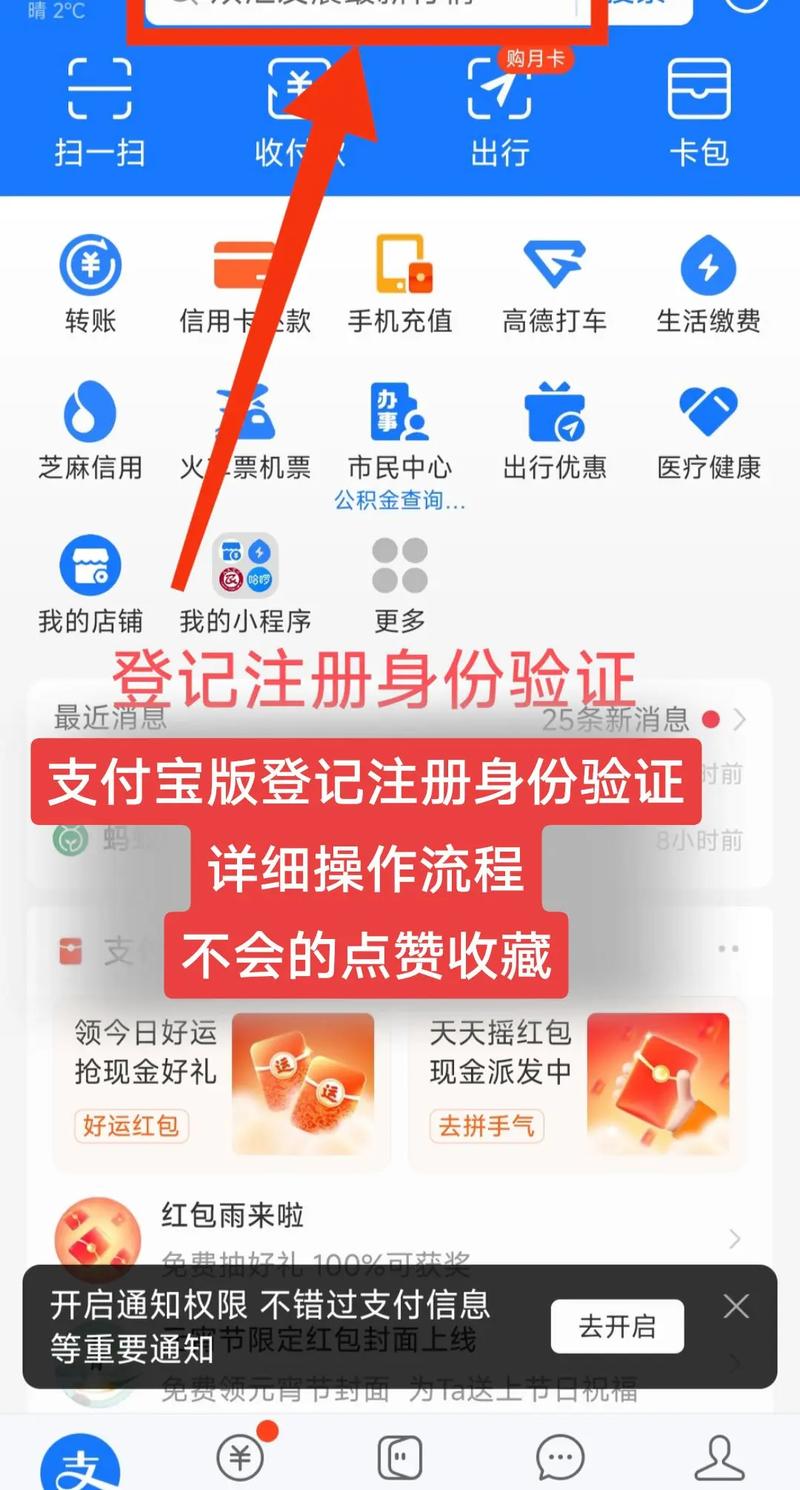This screenshot has width=800, height=1490.
Task: Switch to the messages tab
Action: click(559, 1458)
